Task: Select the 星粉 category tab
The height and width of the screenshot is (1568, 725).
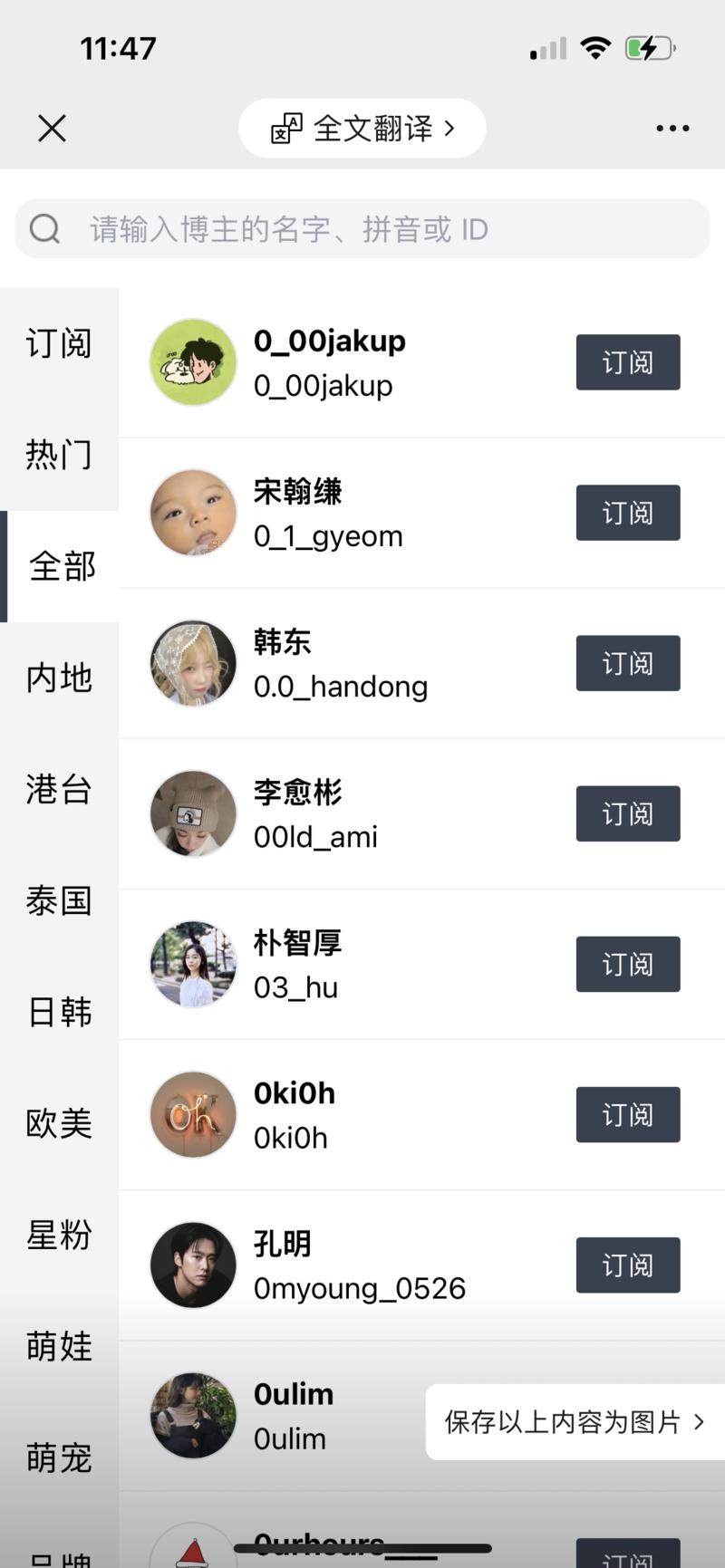Action: [59, 1235]
